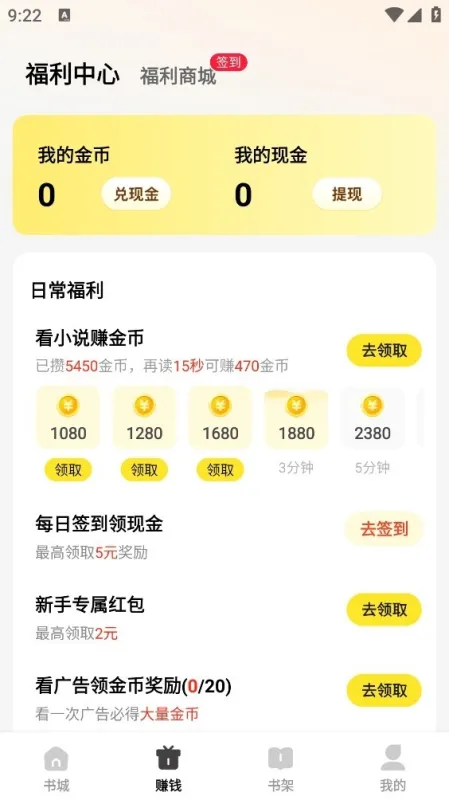Tap 去领取 beside 看小说赚金币

pyautogui.click(x=384, y=351)
